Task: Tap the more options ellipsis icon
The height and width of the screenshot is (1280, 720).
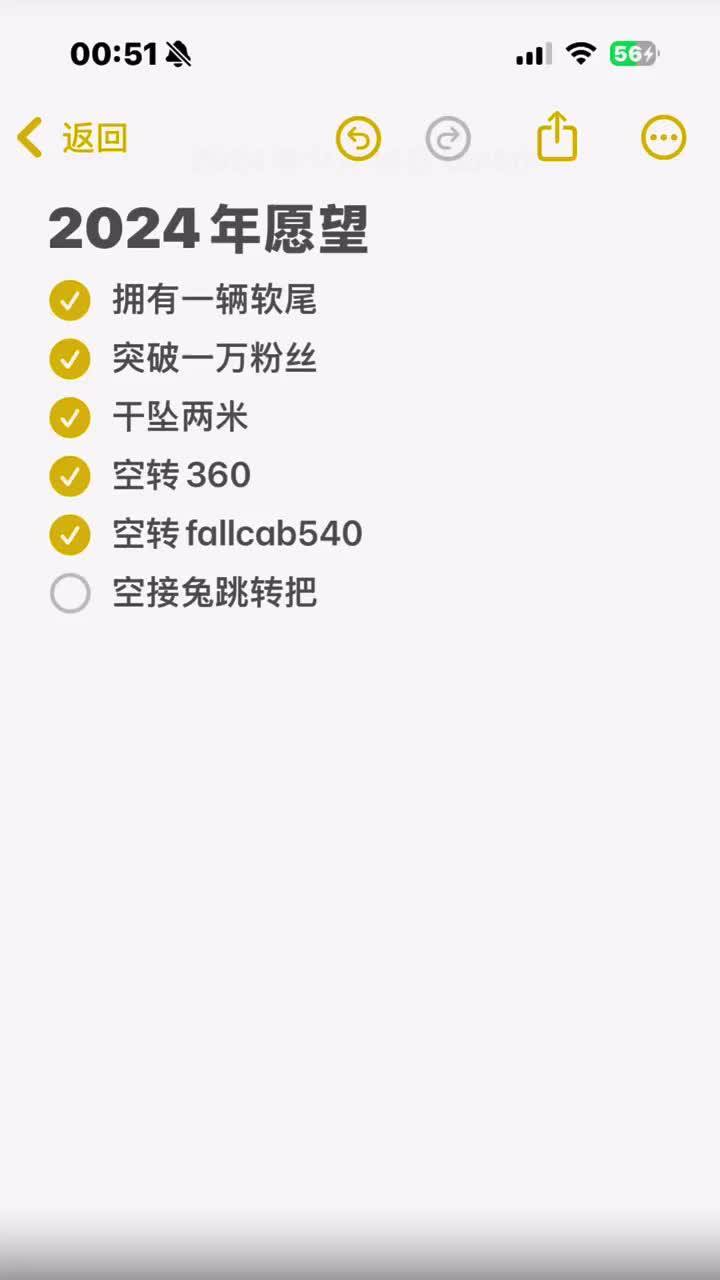Action: 664,138
